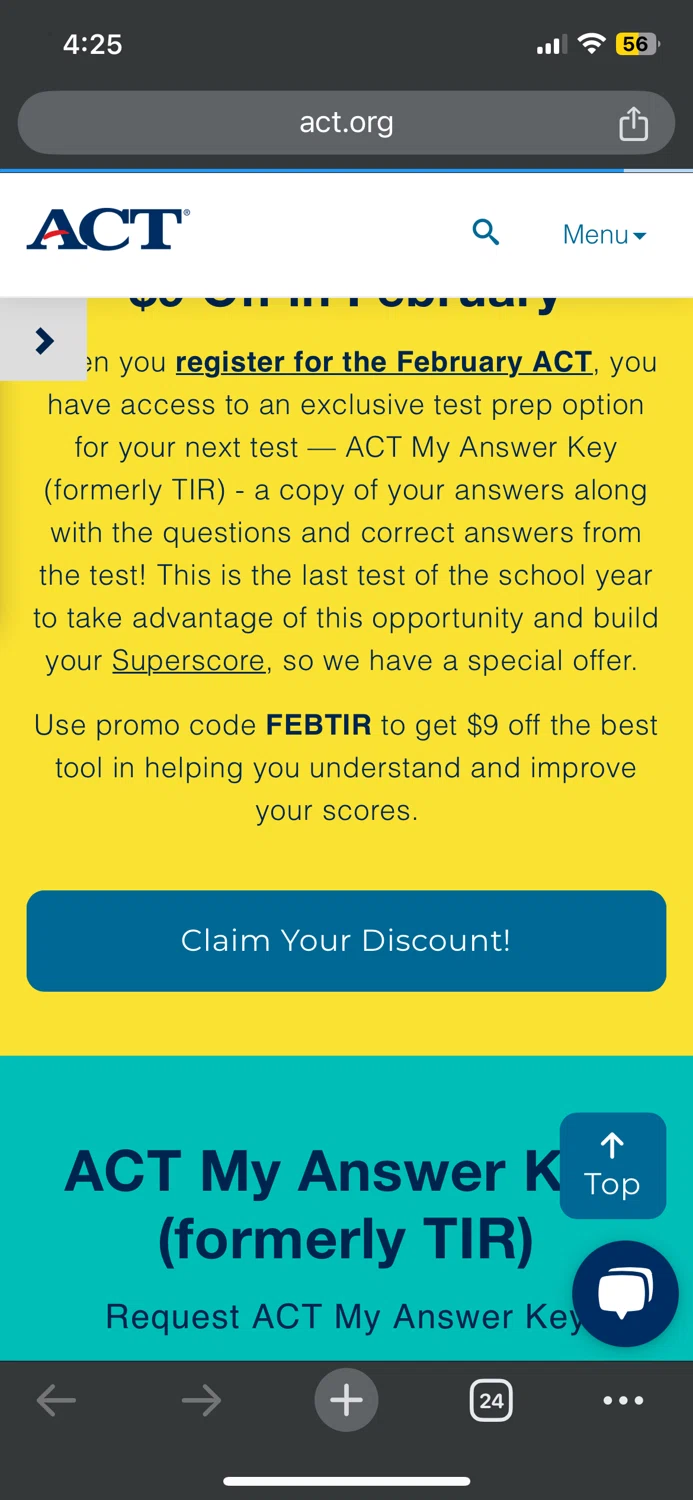Open a new browser tab
Image resolution: width=693 pixels, height=1500 pixels.
(346, 1400)
